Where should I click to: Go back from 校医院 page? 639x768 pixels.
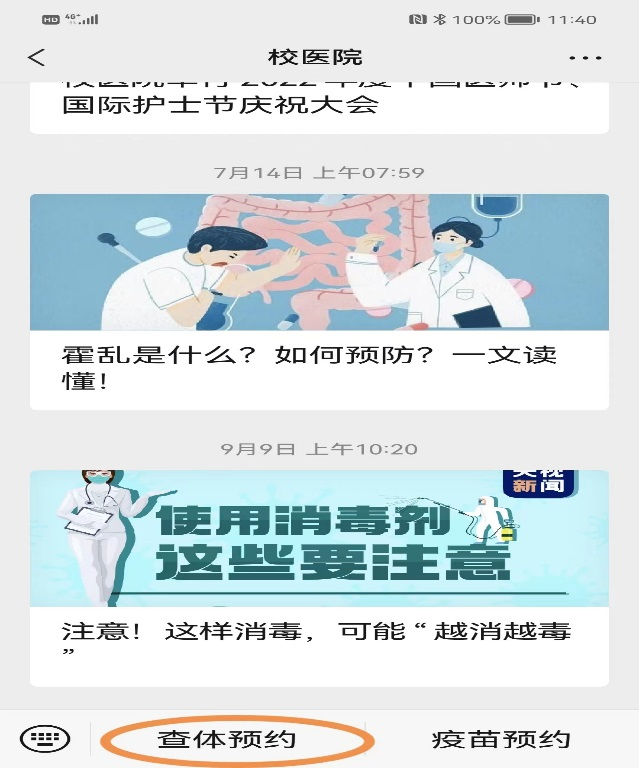click(x=37, y=58)
